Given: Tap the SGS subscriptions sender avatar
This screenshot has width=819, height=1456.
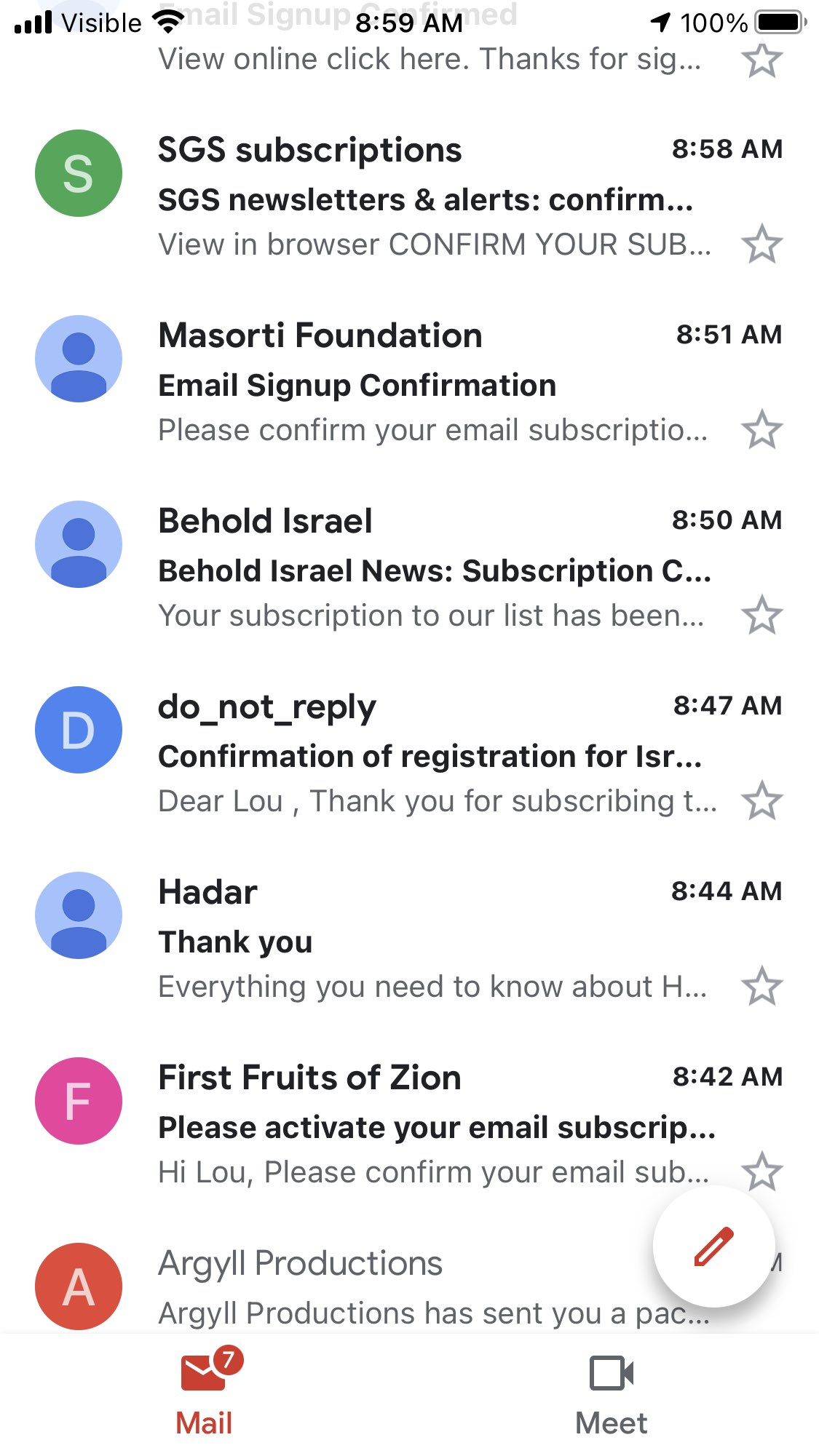Looking at the screenshot, I should tap(79, 173).
